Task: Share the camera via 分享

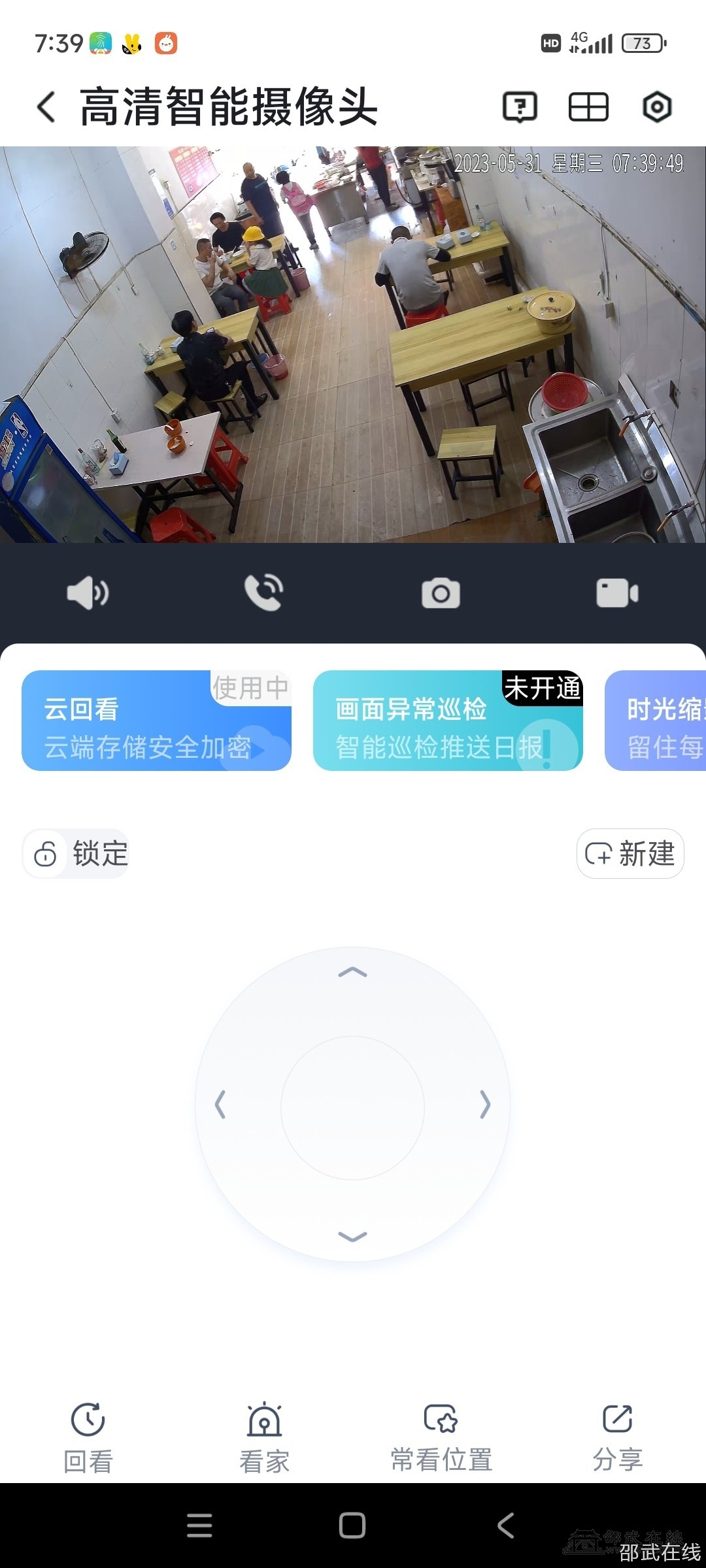Action: click(617, 1437)
